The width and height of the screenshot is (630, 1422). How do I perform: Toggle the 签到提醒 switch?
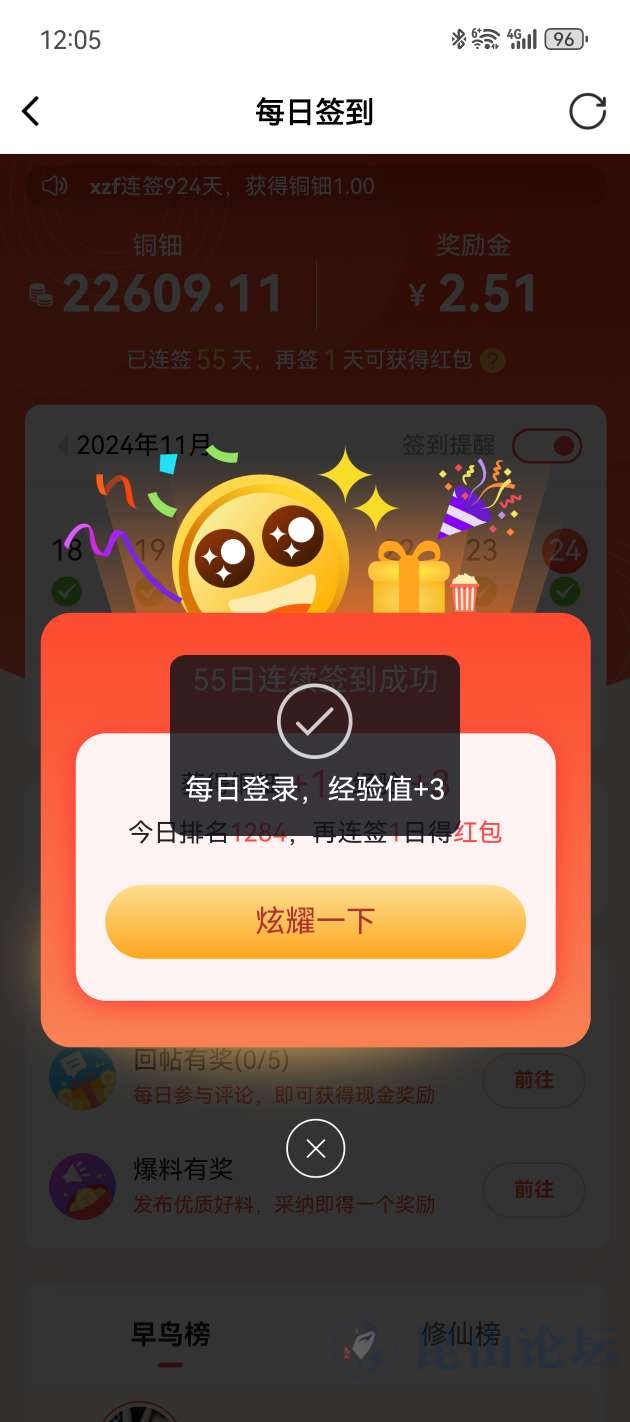point(546,445)
